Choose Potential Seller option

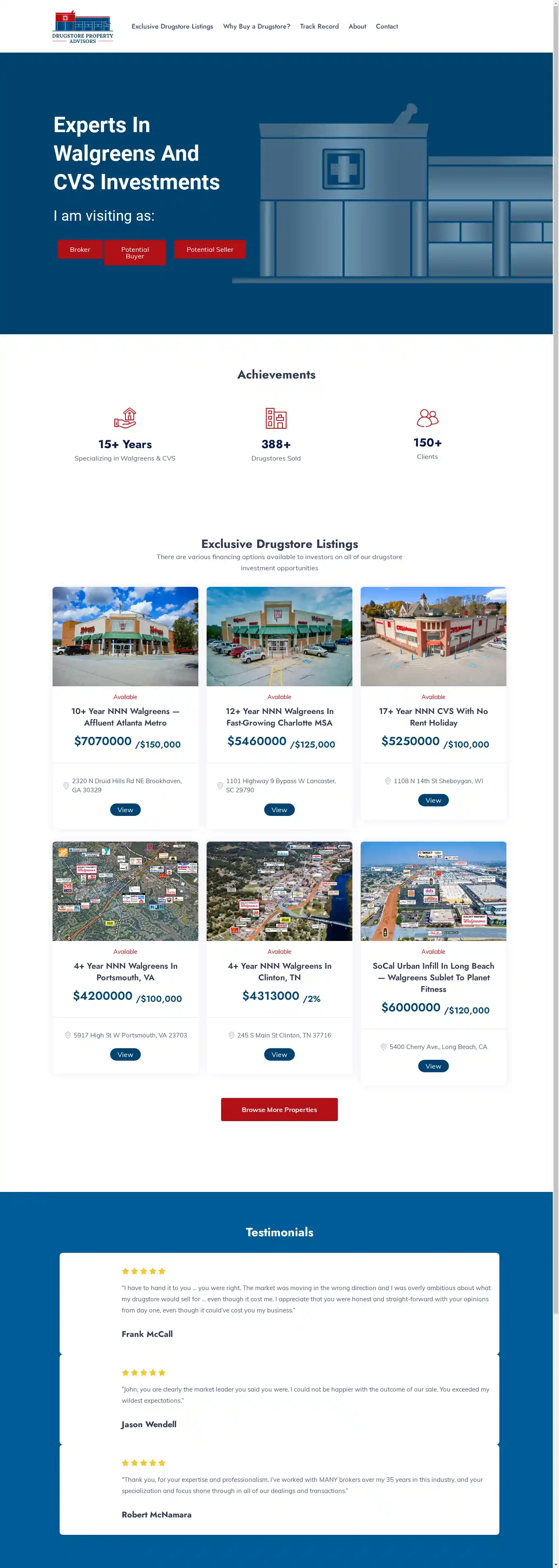click(210, 250)
